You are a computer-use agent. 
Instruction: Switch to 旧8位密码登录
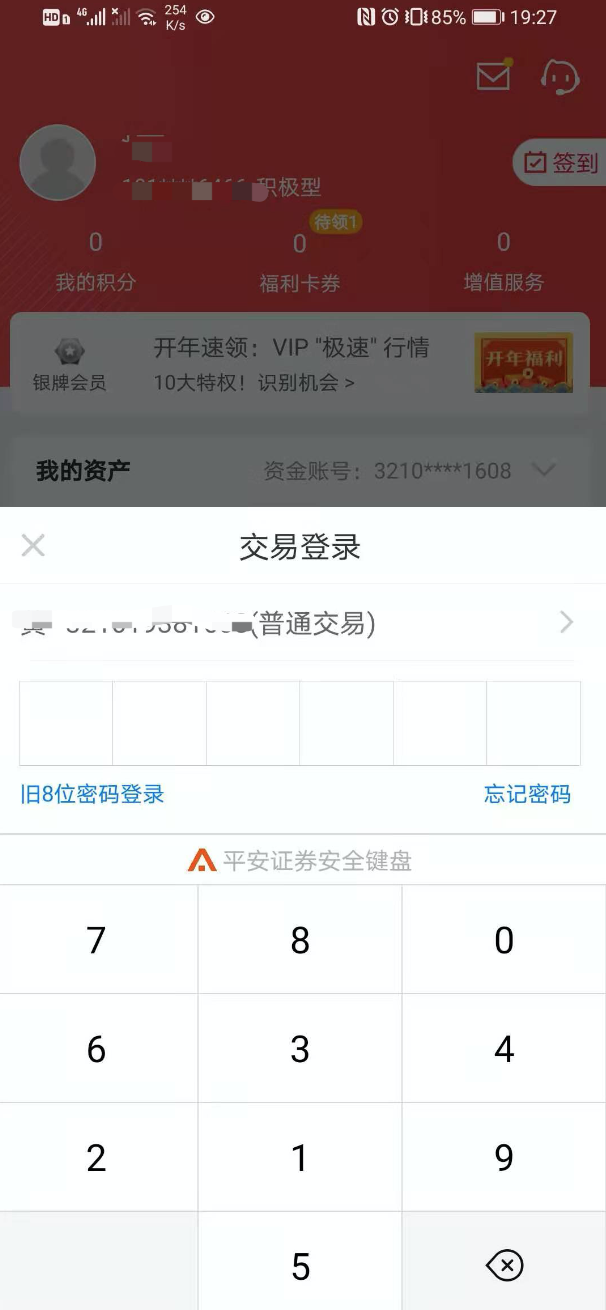92,795
